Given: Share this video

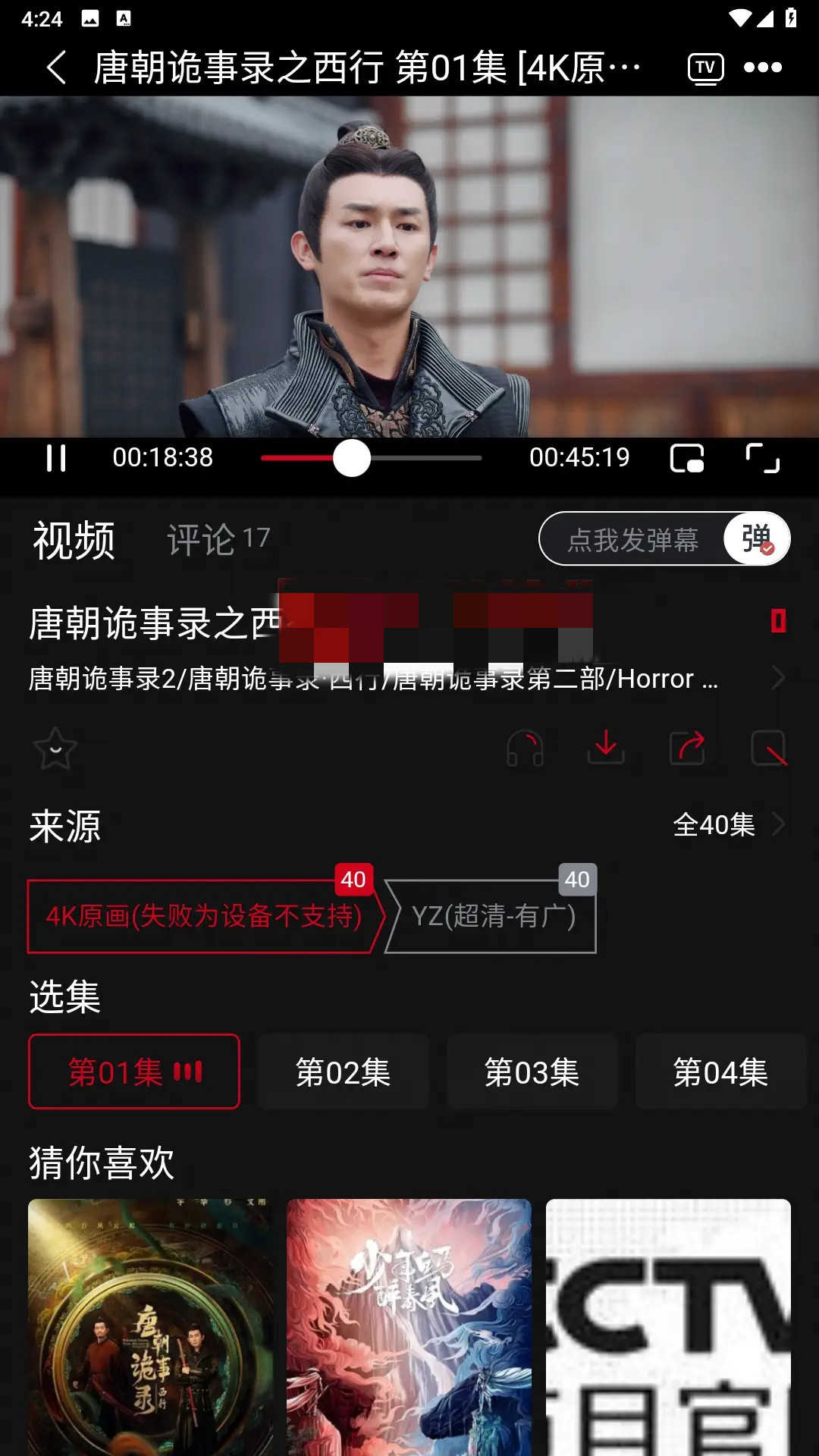Looking at the screenshot, I should coord(688,748).
